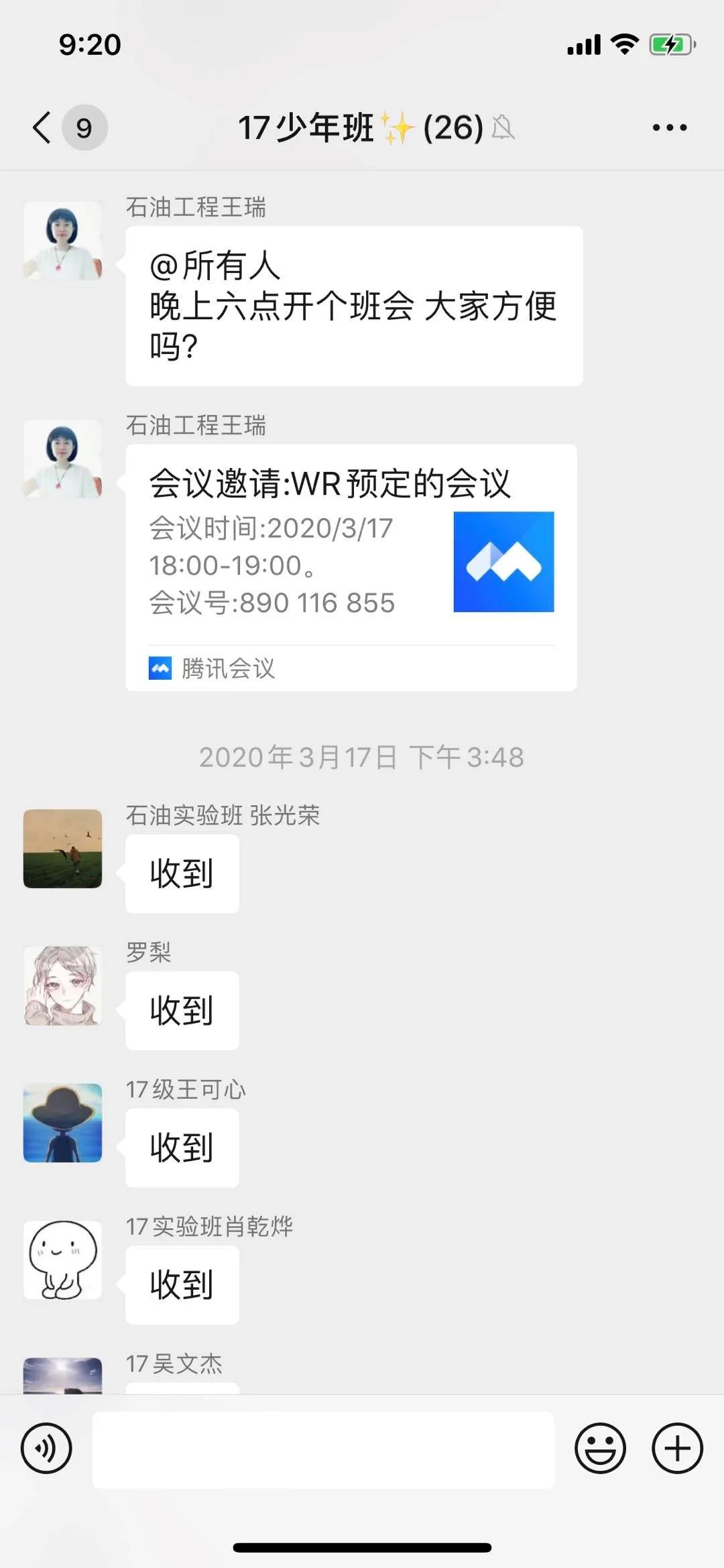Viewport: 724px width, 1568px height.
Task: Focus the message text field
Action: click(322, 1449)
